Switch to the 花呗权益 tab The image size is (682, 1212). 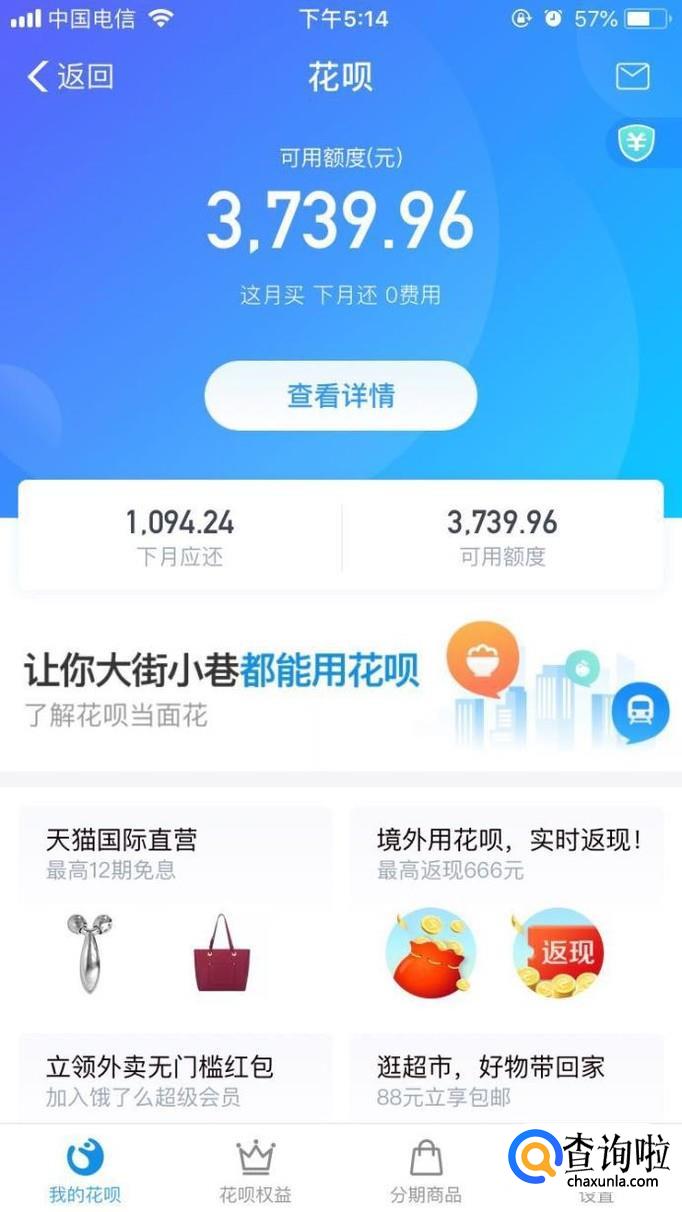[255, 1170]
